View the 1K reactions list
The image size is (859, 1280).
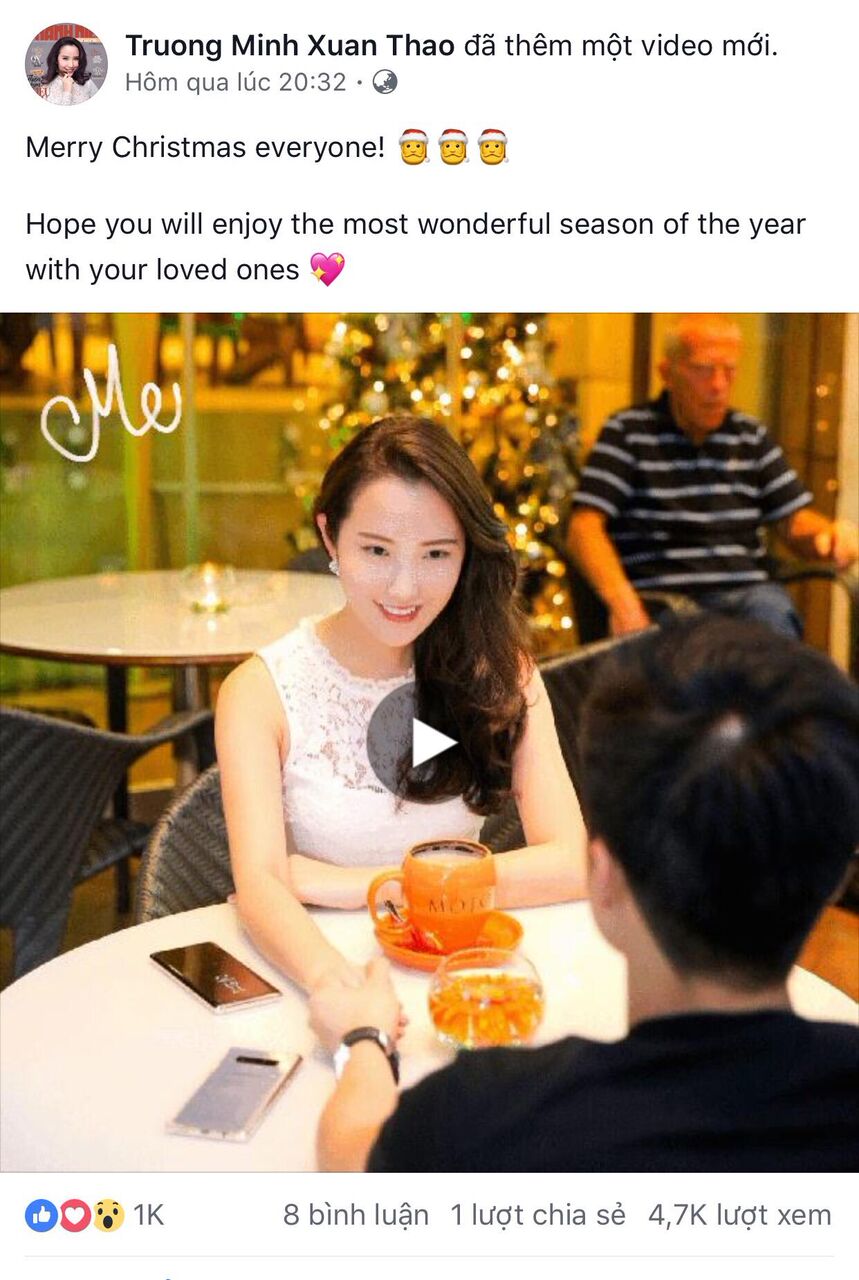pyautogui.click(x=95, y=1215)
